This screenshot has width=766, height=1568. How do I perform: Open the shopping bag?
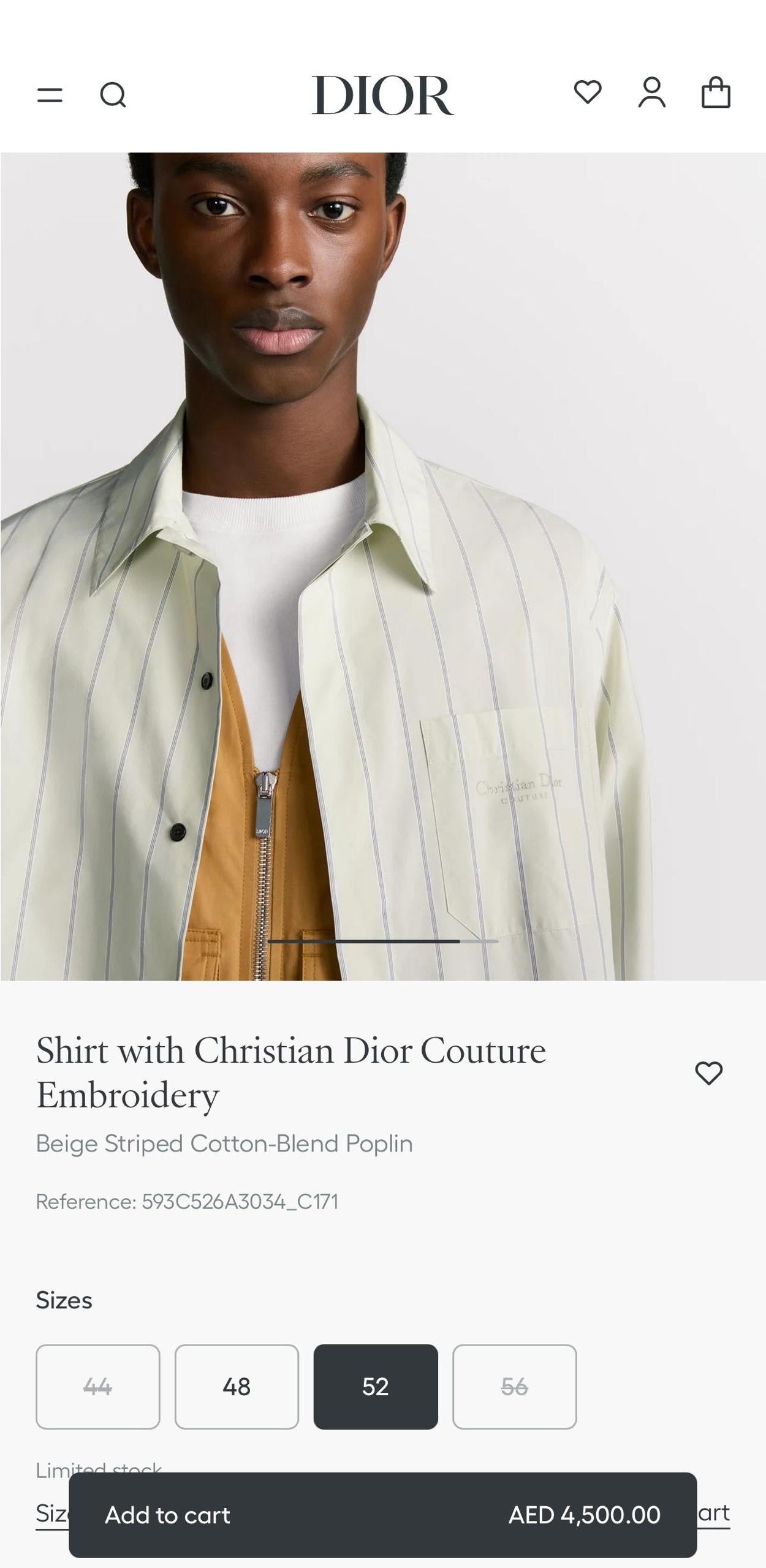click(715, 93)
